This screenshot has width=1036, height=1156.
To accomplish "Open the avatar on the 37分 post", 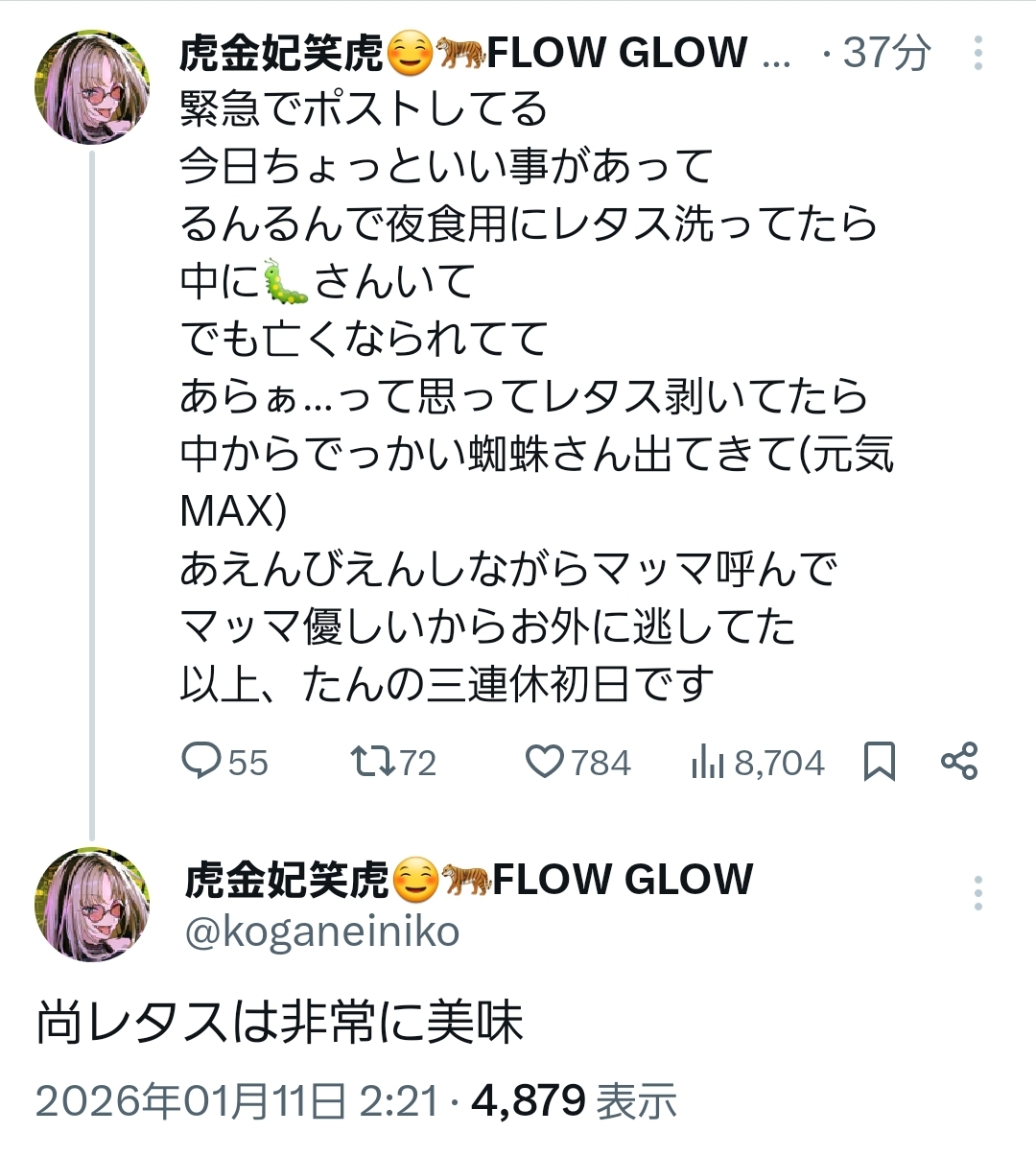I will (x=92, y=87).
